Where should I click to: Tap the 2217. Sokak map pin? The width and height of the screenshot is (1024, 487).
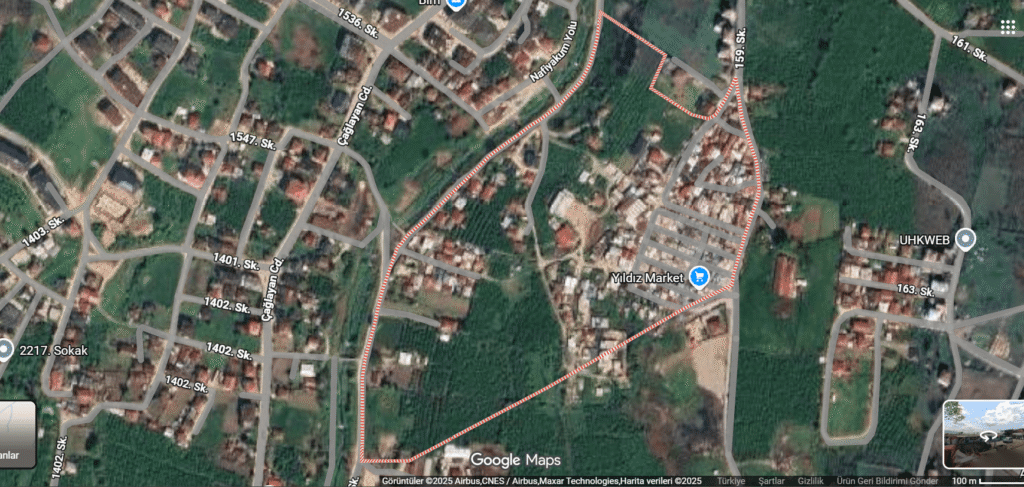(x=6, y=350)
